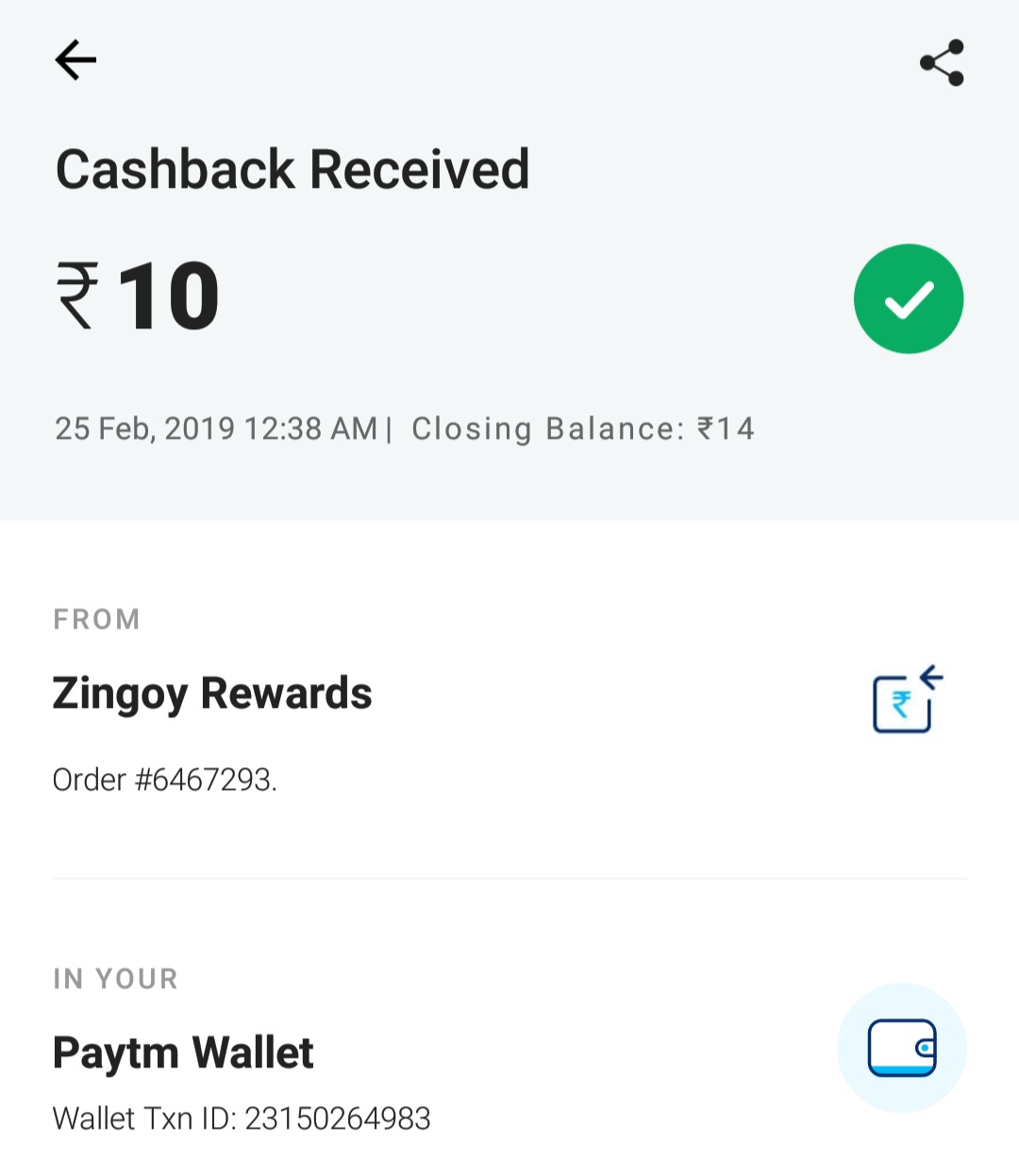Tap the FROM section label
1019x1176 pixels.
point(95,619)
